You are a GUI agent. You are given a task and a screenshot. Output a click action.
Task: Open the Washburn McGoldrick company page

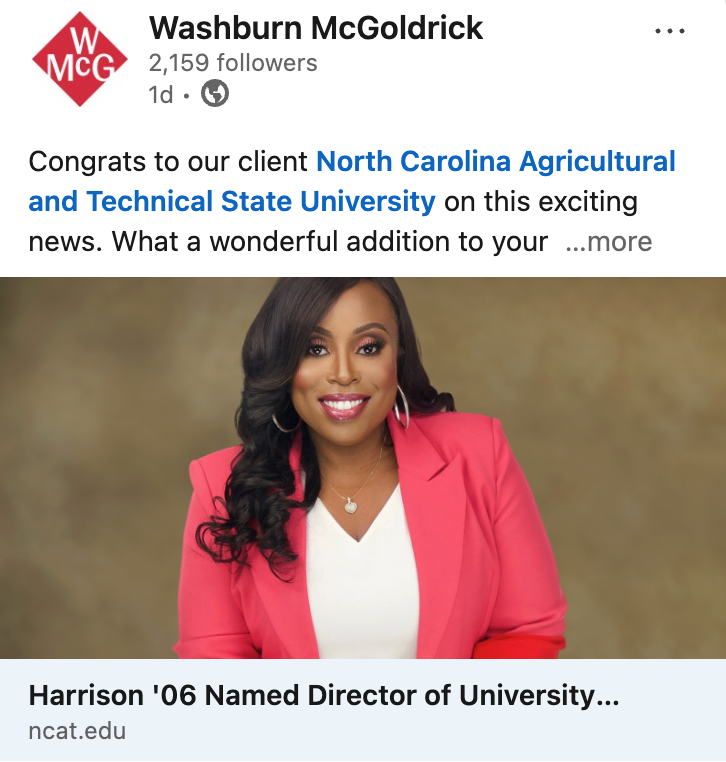coord(315,27)
